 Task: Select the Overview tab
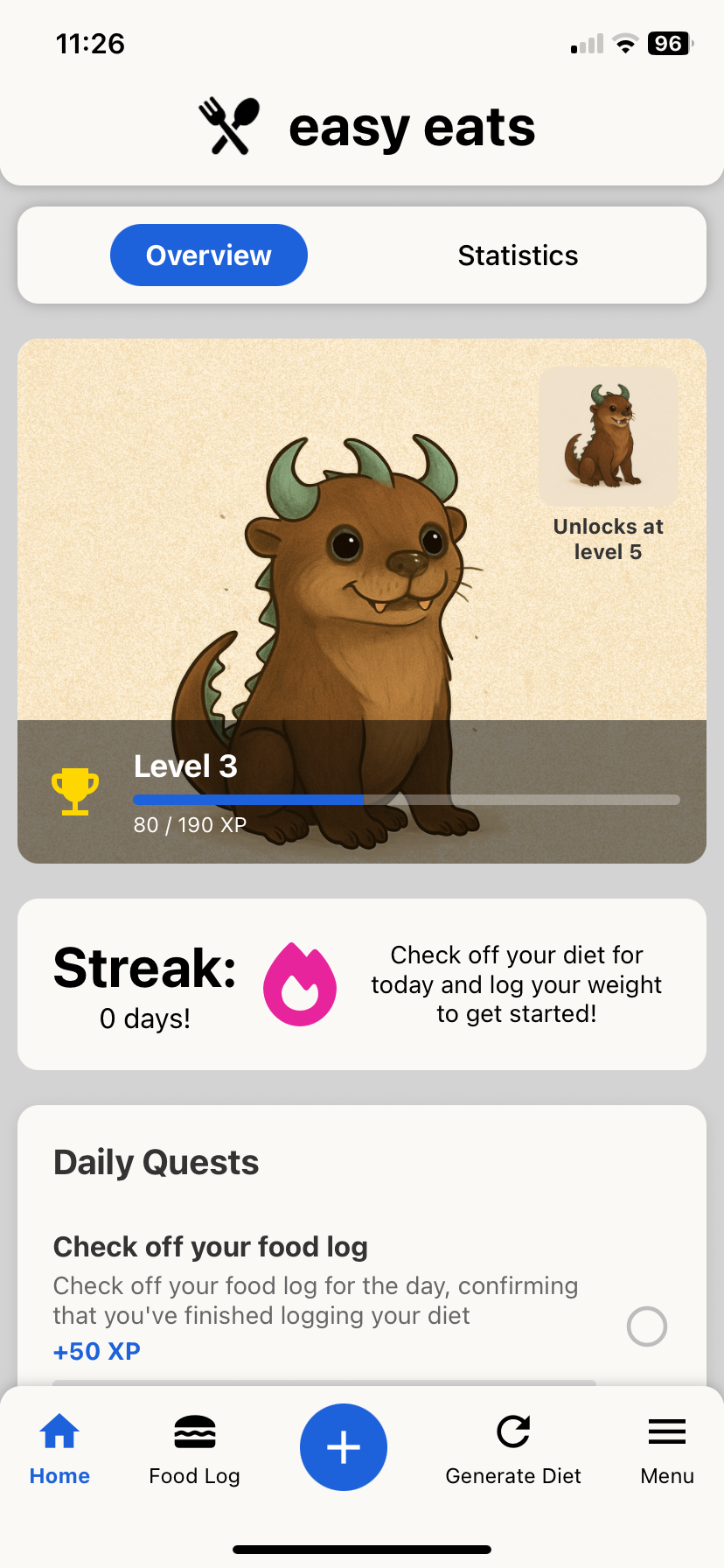[x=209, y=255]
